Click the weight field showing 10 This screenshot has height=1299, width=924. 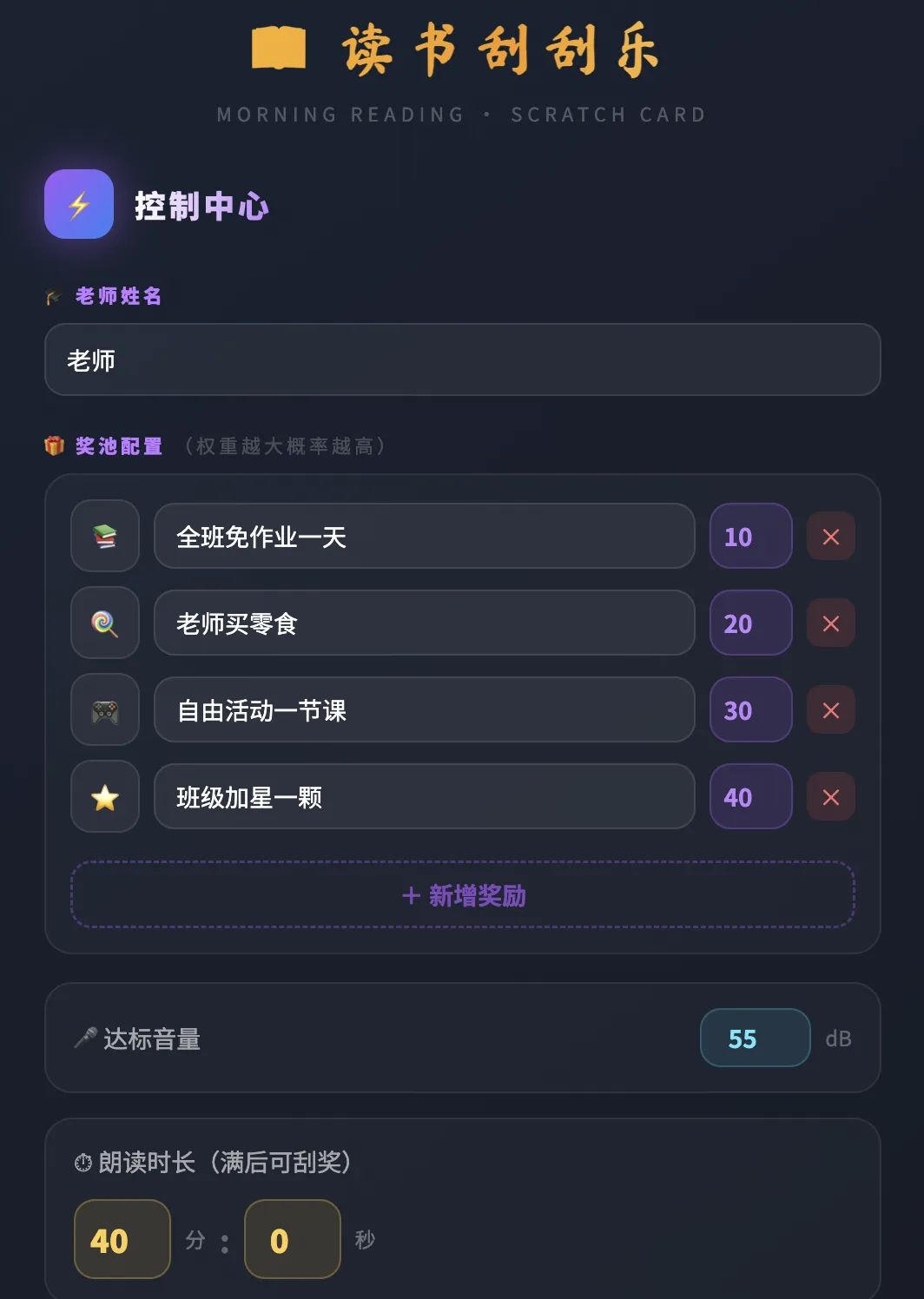coord(749,537)
